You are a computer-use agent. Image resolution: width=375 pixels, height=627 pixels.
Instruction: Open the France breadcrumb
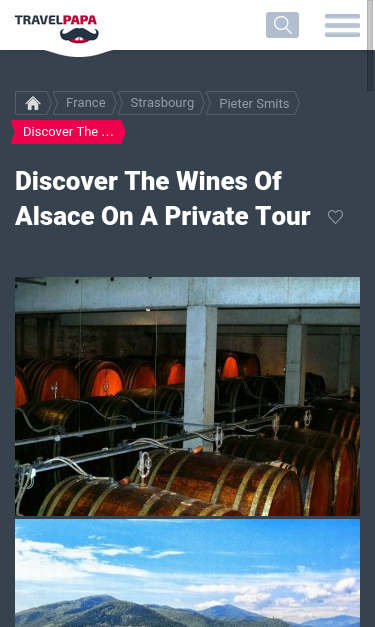pos(85,103)
